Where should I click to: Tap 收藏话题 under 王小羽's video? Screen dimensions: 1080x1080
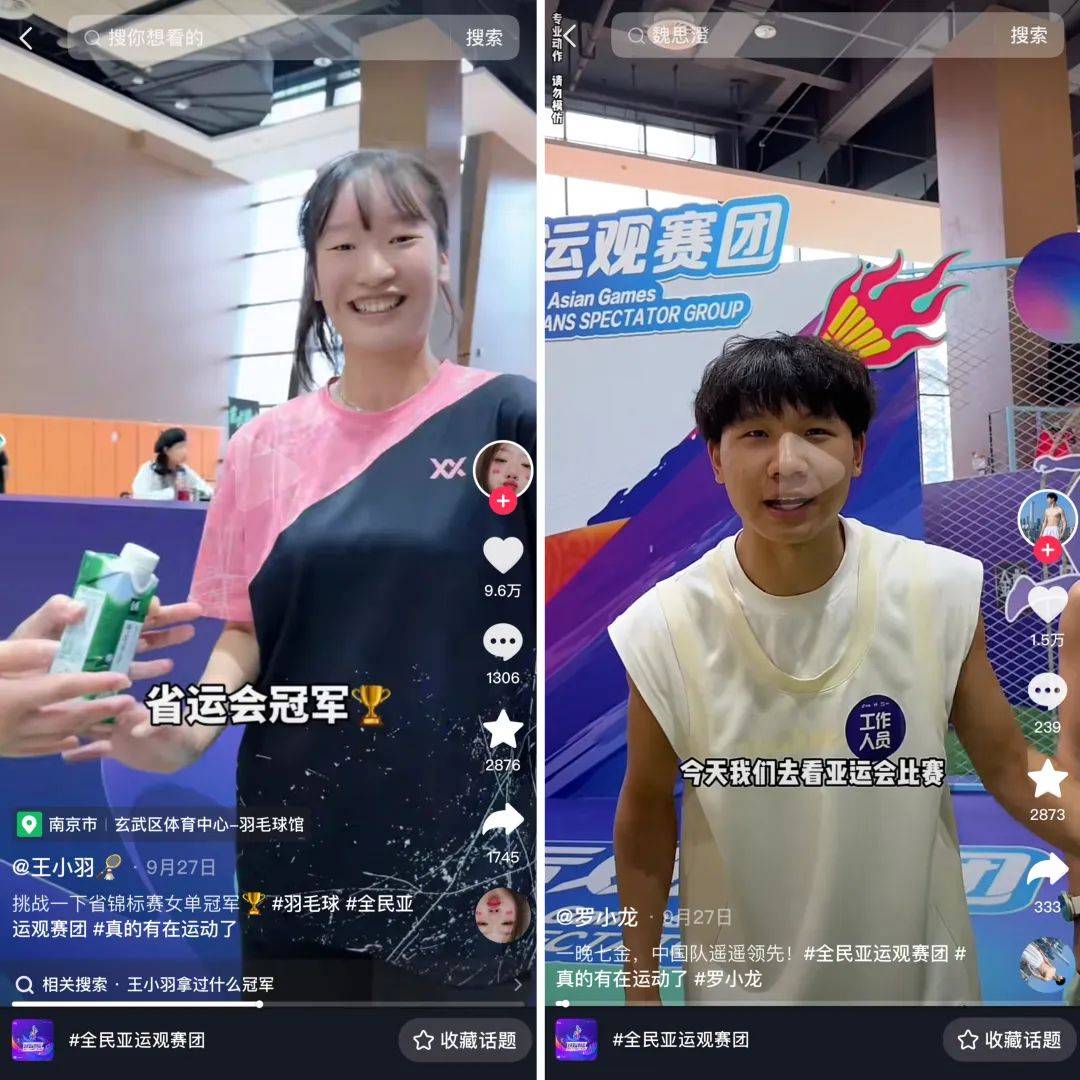(465, 1040)
